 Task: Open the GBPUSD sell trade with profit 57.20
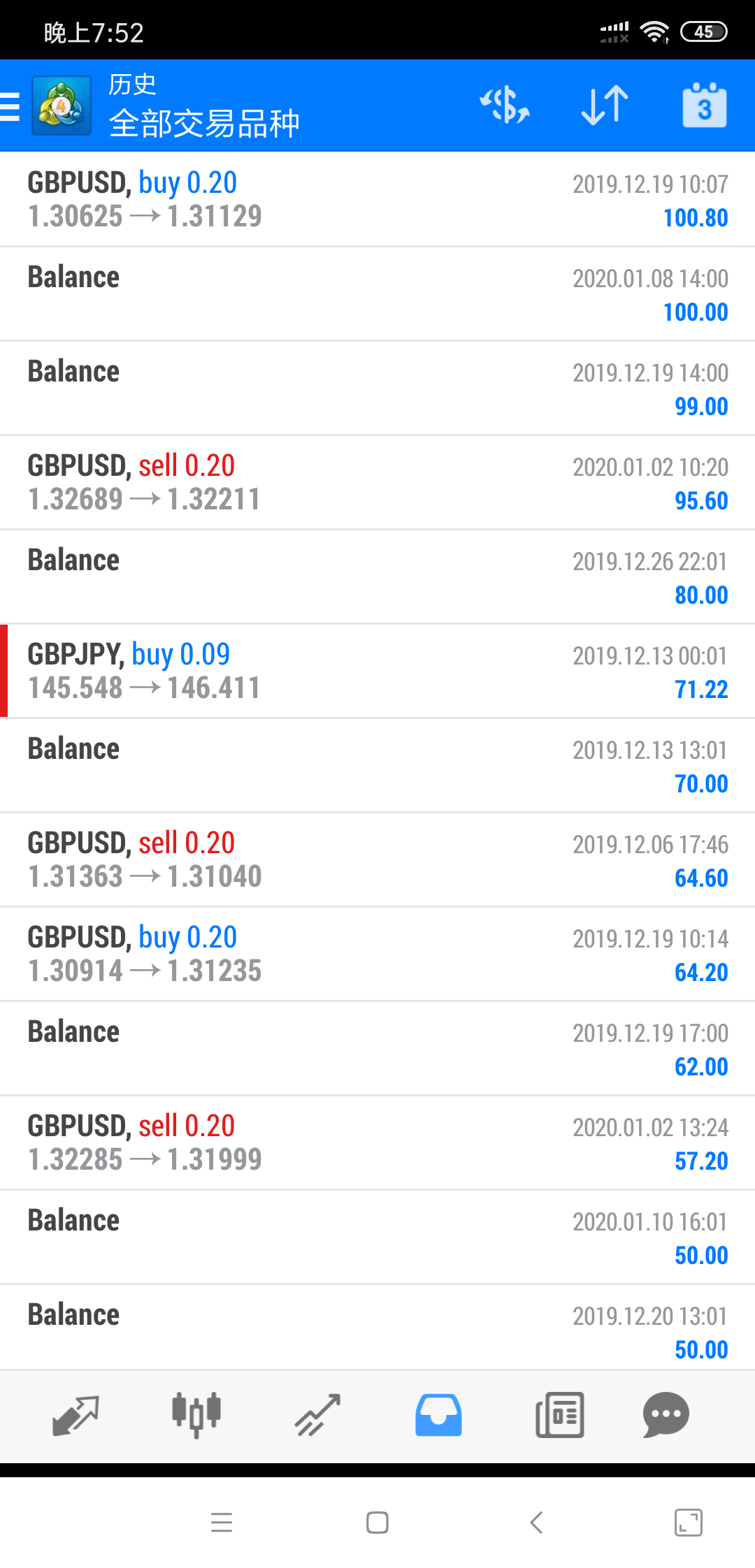coord(377,1142)
